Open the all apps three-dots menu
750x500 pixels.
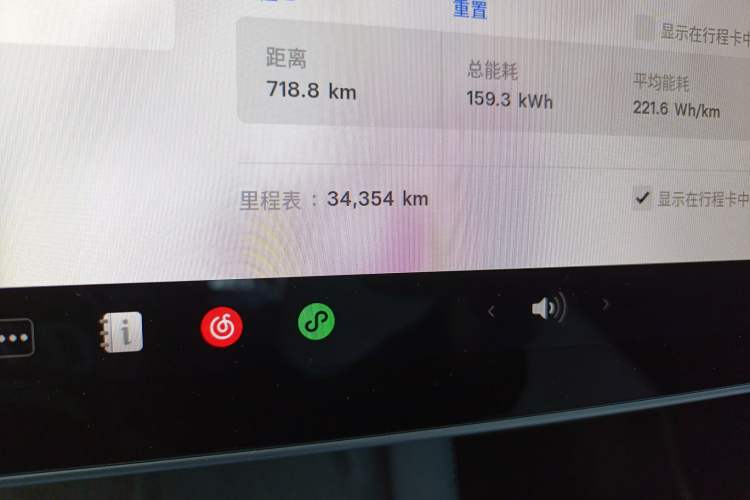click(14, 338)
